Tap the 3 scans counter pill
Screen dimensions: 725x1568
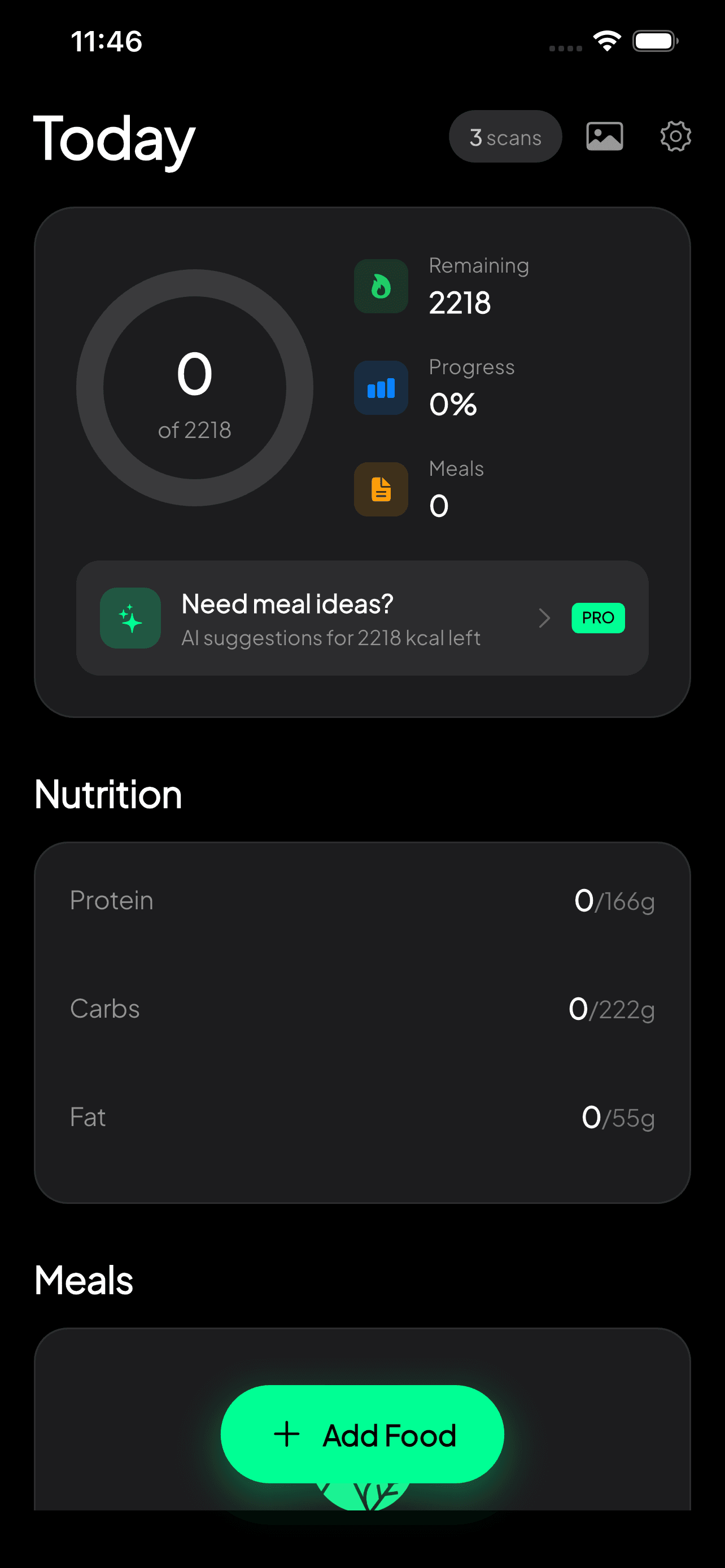tap(505, 137)
